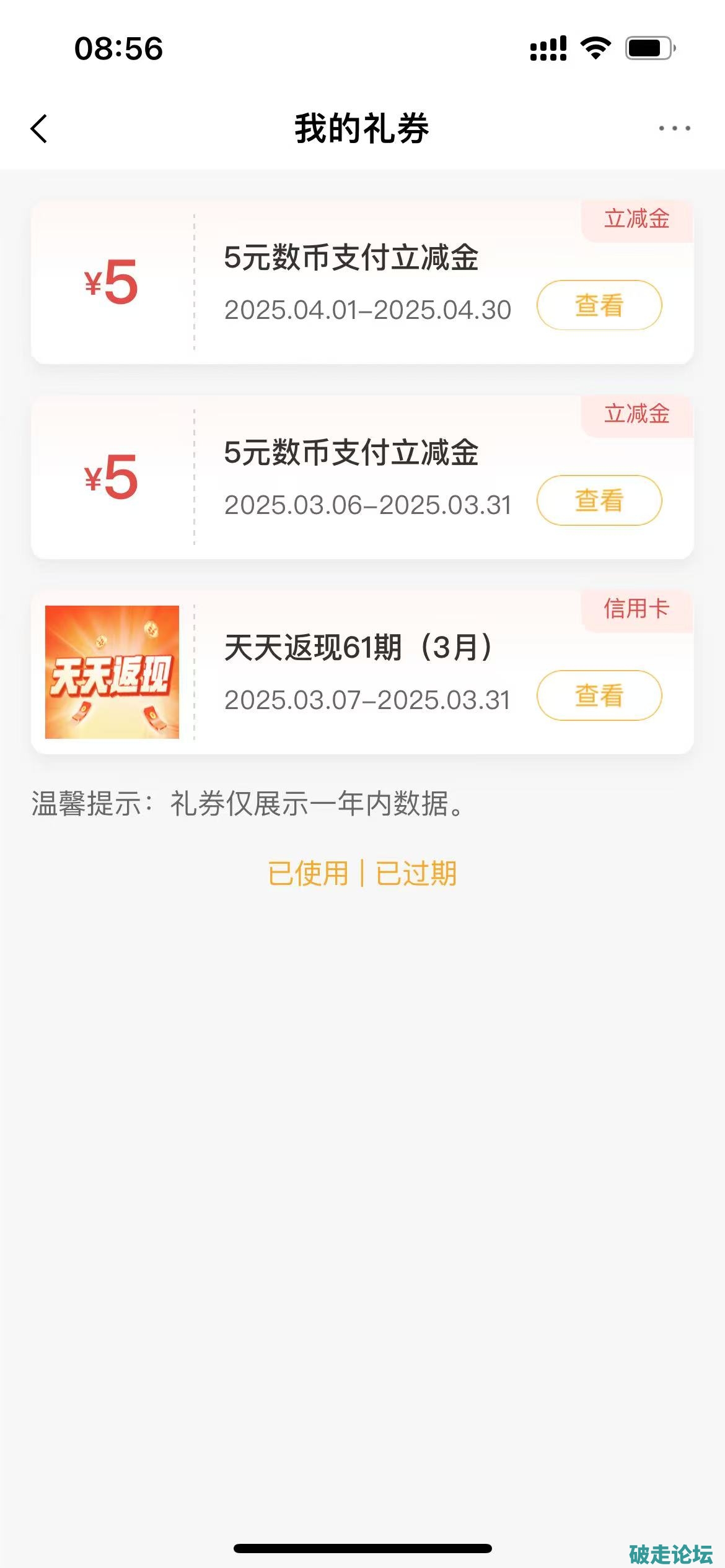Open the three-dot overflow menu
The image size is (725, 1568).
pyautogui.click(x=674, y=129)
